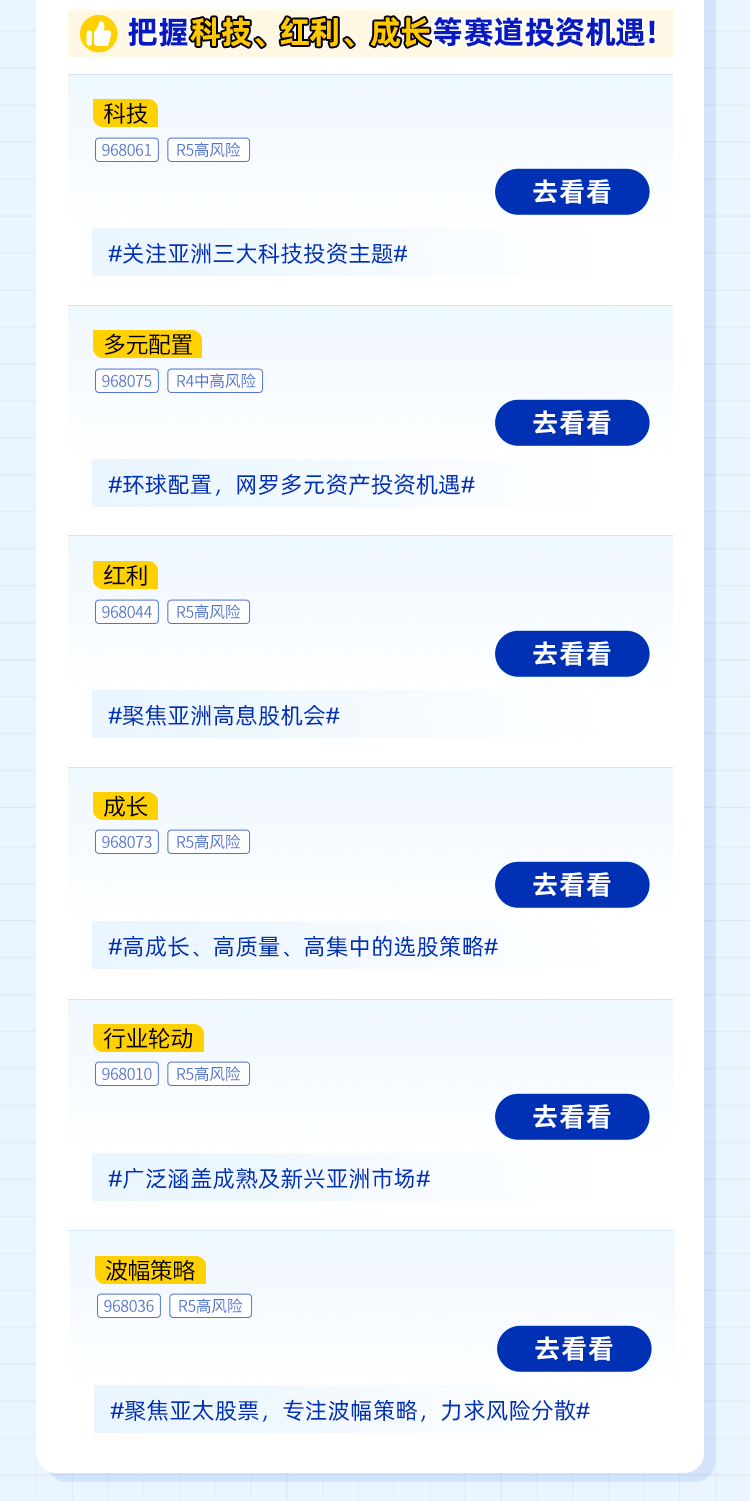The width and height of the screenshot is (750, 1501).
Task: View the 红利 fund via 去看看
Action: (x=572, y=654)
